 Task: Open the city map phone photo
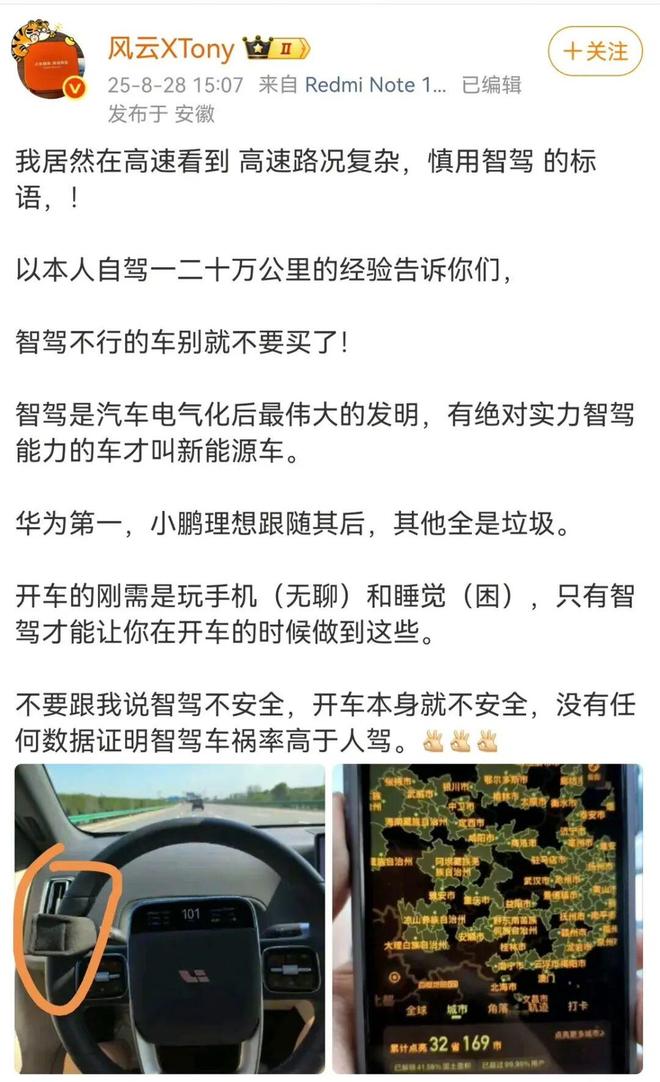pyautogui.click(x=486, y=918)
